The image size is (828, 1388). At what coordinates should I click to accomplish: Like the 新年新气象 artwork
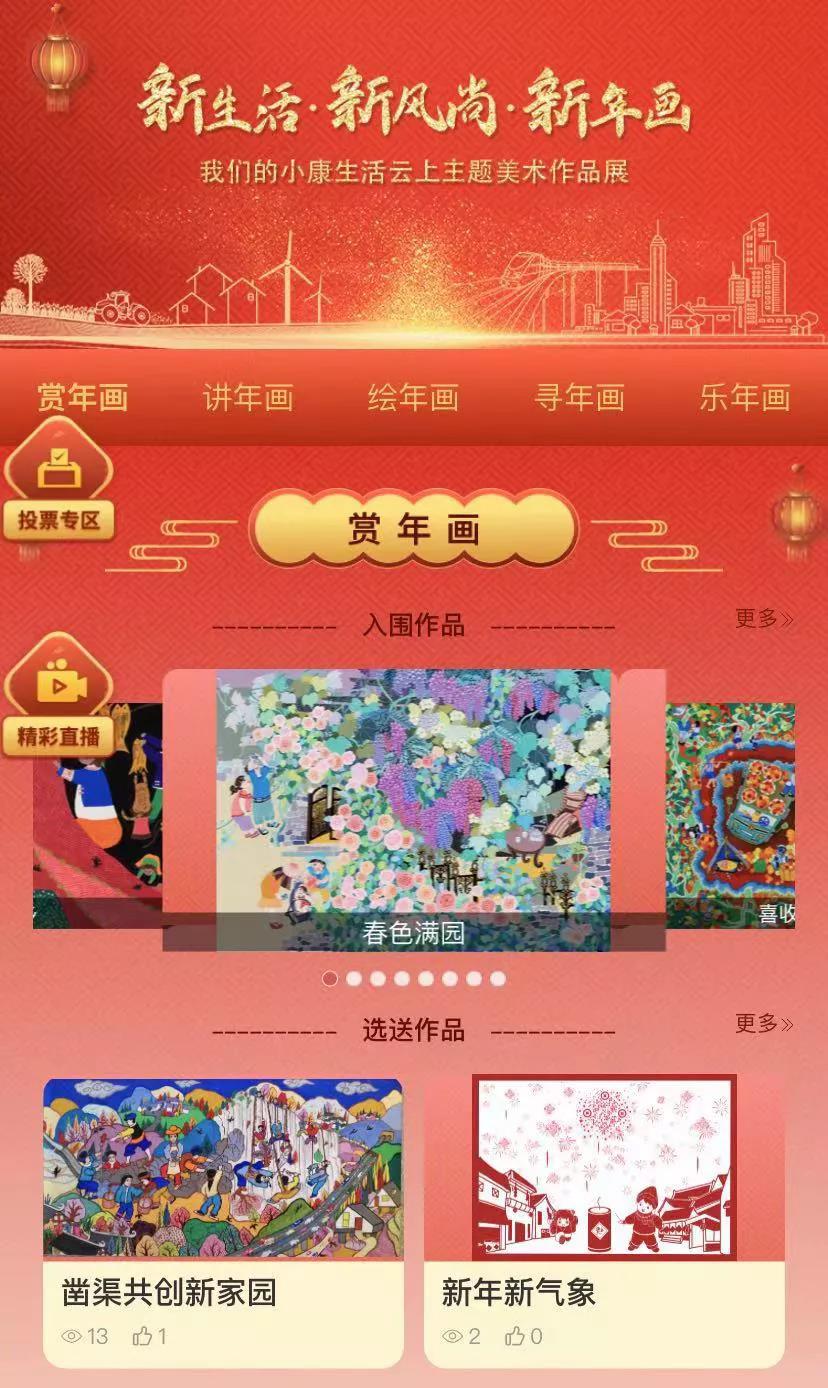click(515, 1336)
